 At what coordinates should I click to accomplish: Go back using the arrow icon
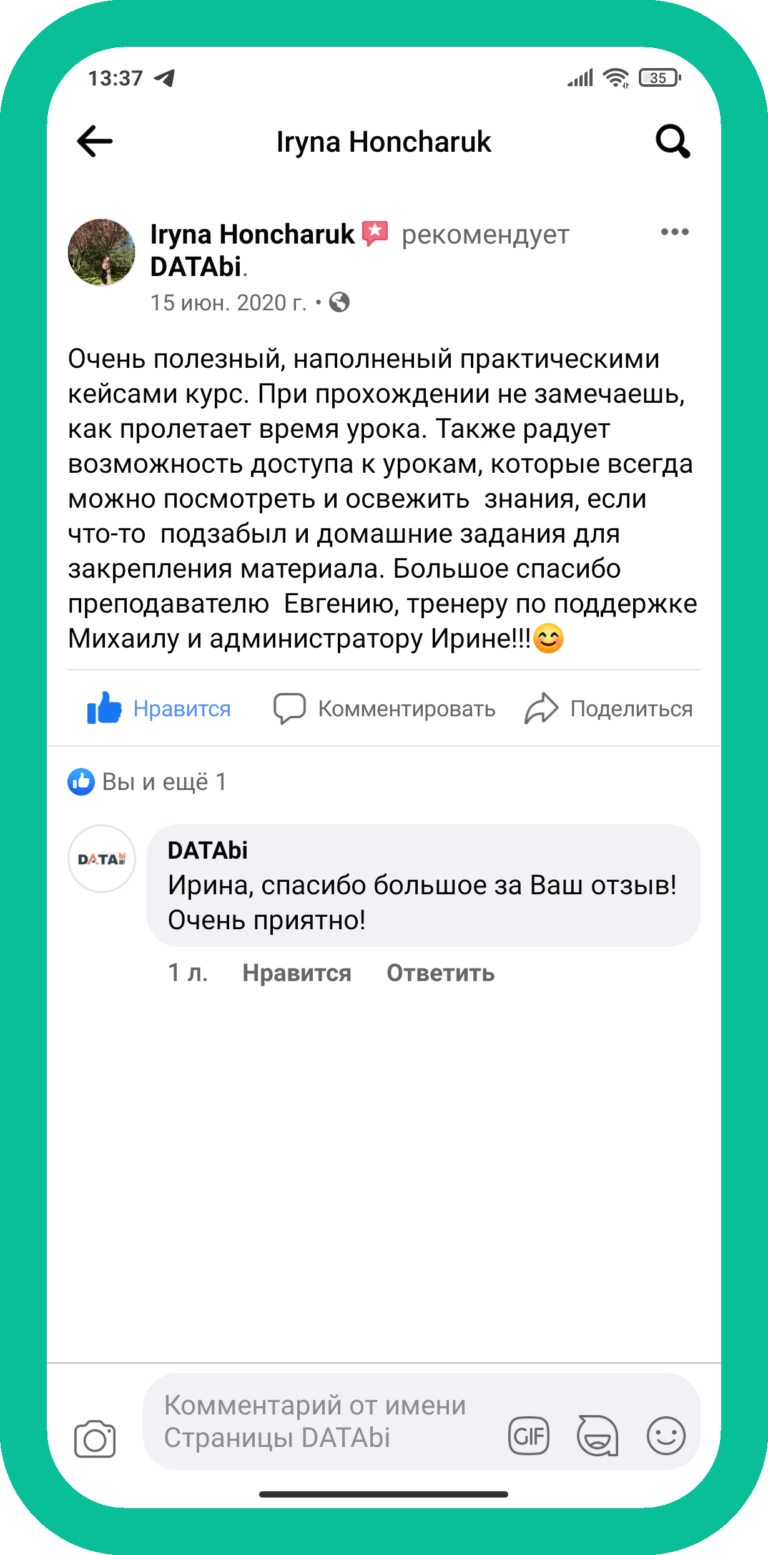tap(95, 142)
